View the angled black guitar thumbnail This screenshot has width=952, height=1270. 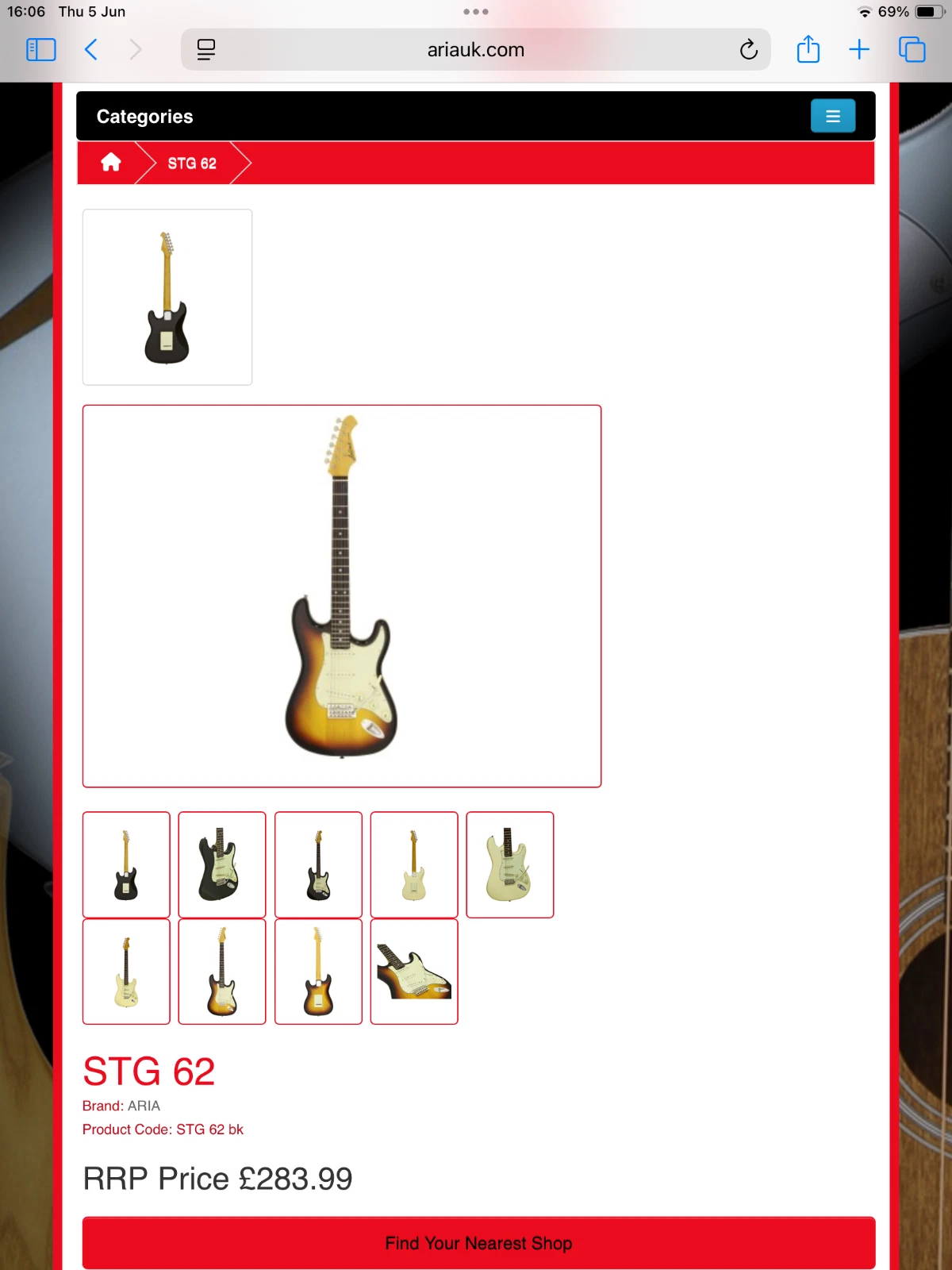pyautogui.click(x=222, y=864)
